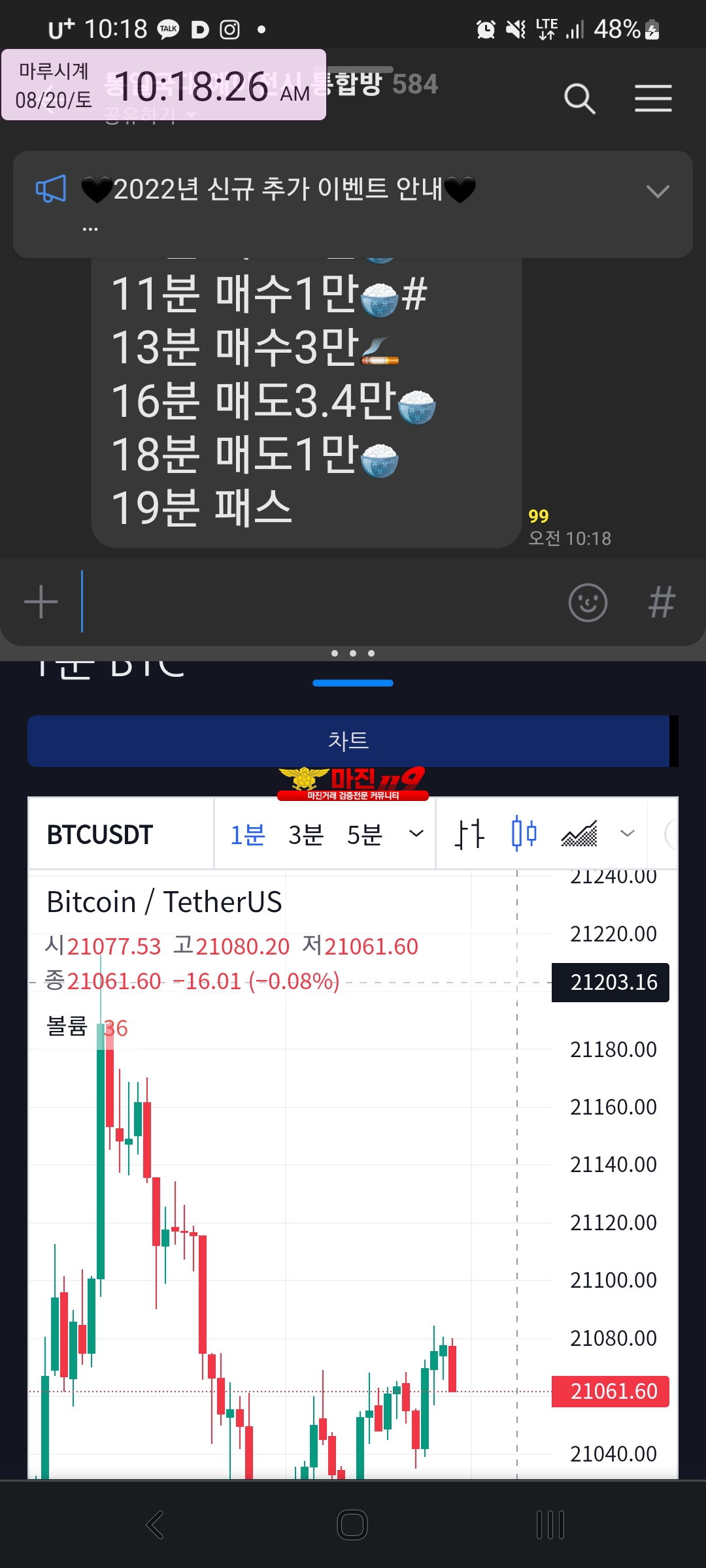The height and width of the screenshot is (1568, 706).
Task: Open the chat room hamburger menu
Action: [653, 99]
